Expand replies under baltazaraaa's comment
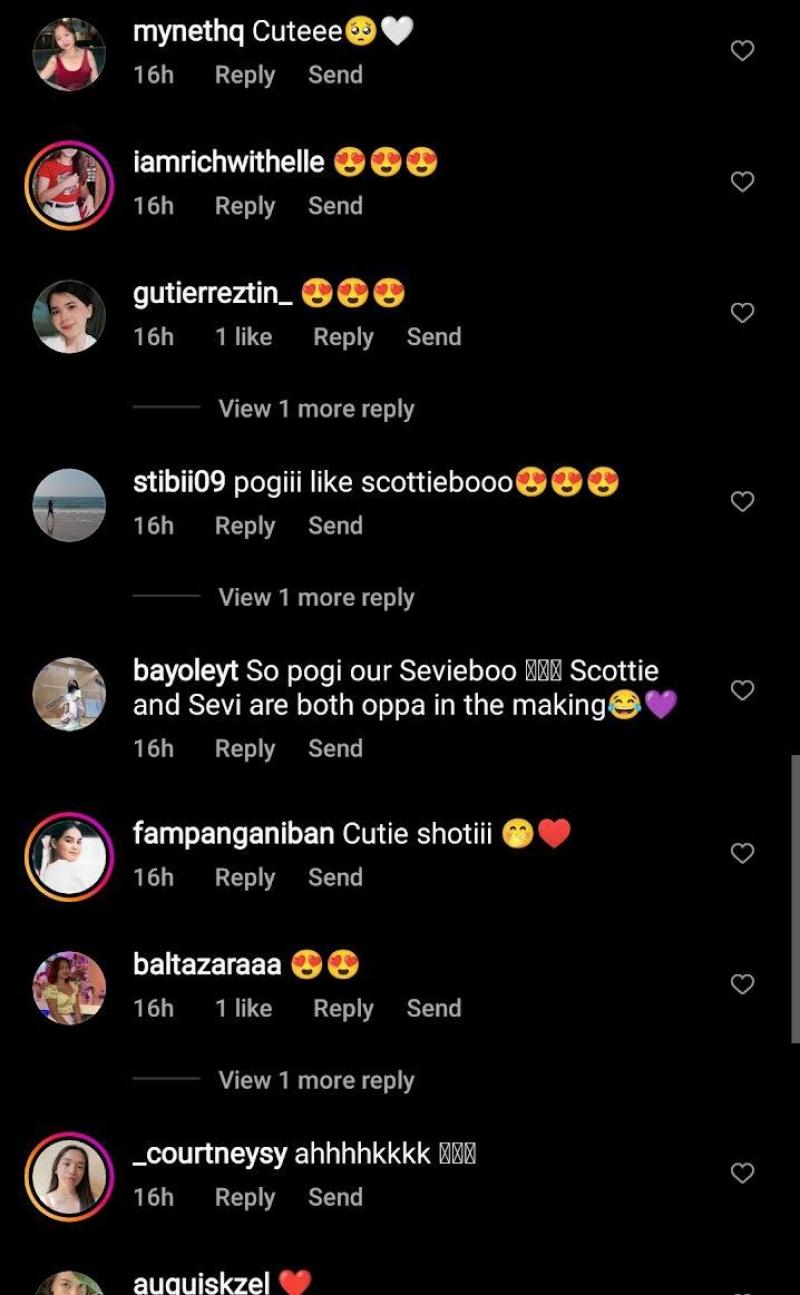800x1295 pixels. point(316,1081)
